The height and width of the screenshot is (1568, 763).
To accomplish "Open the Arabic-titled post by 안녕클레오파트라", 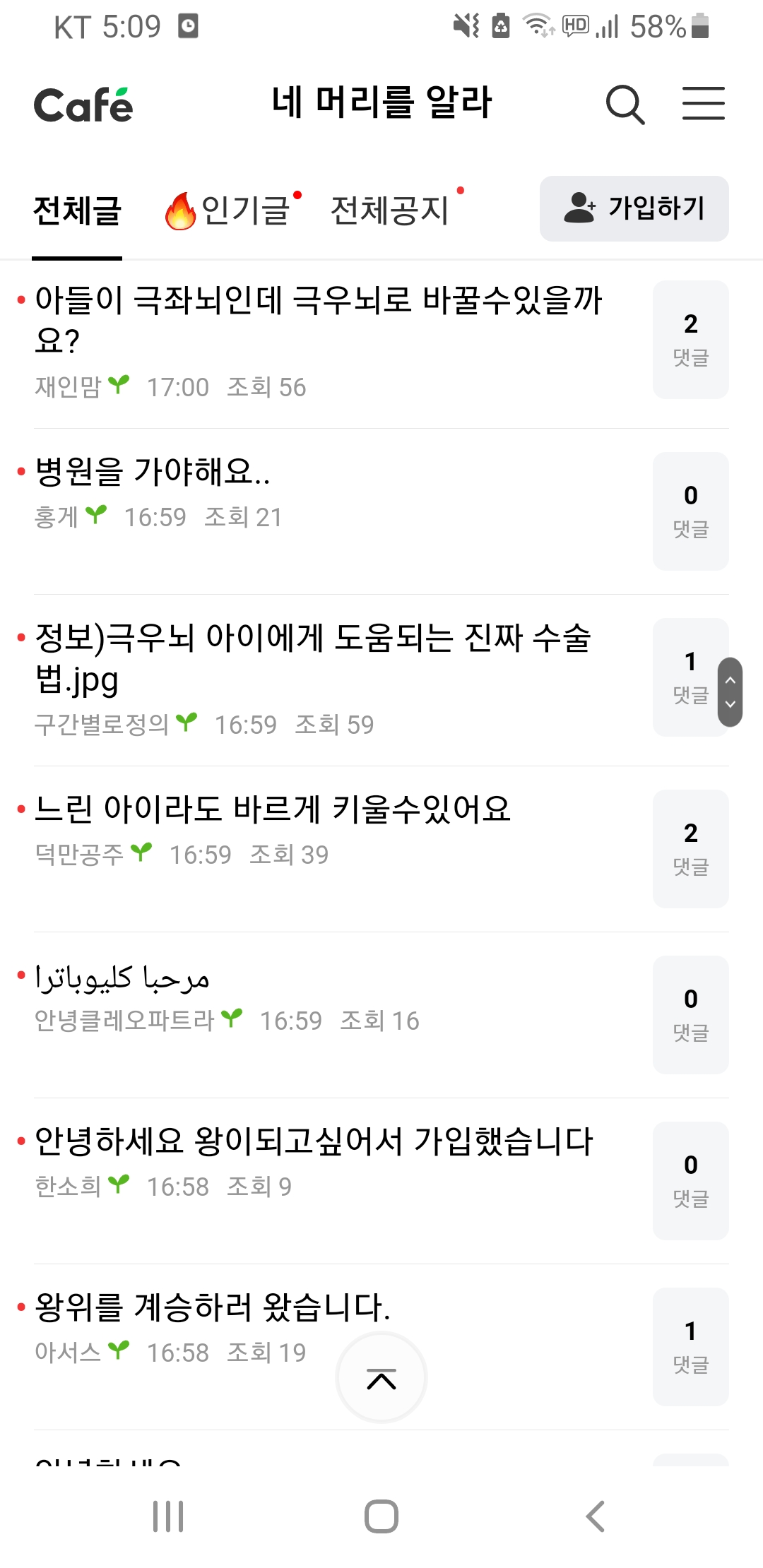I will coord(123,978).
